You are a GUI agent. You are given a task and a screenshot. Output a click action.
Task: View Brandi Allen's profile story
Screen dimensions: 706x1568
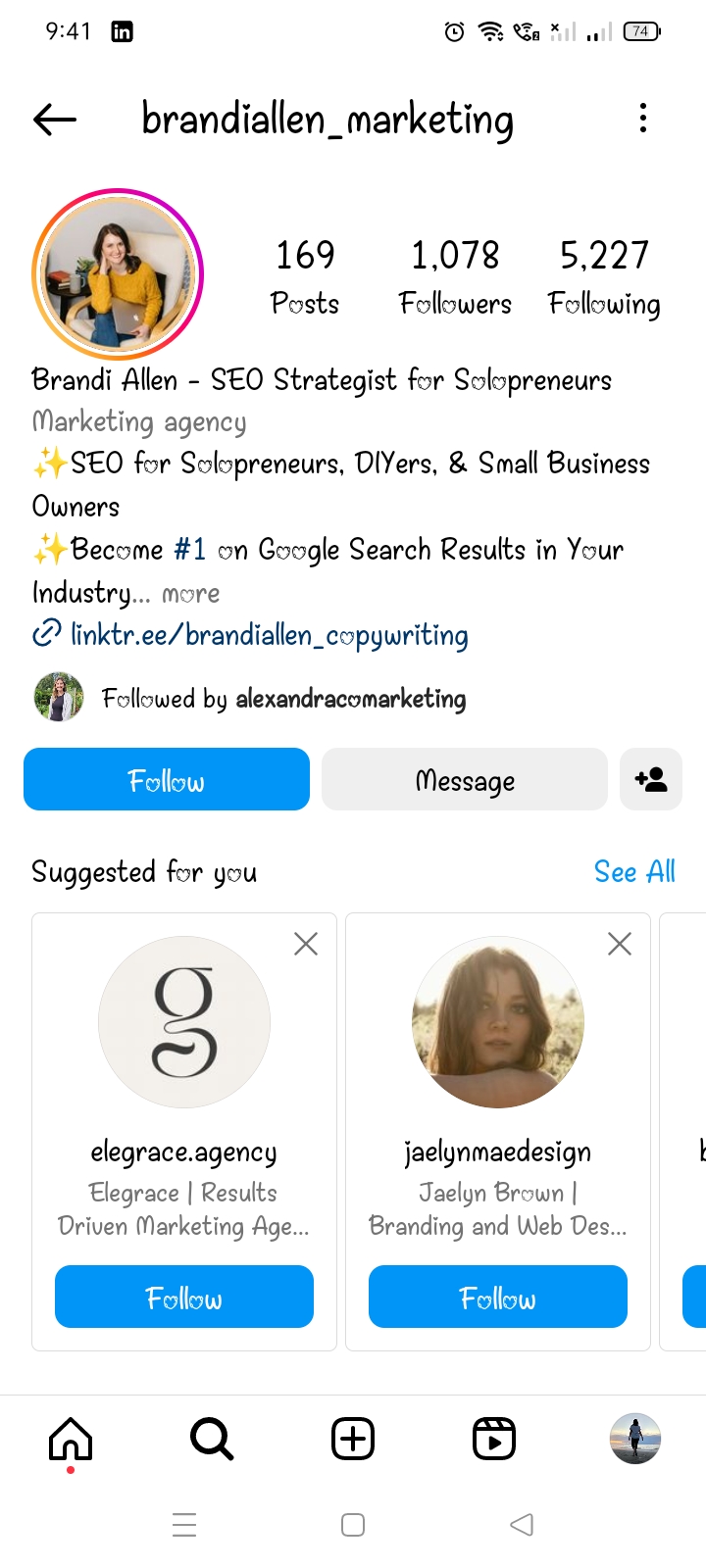pos(118,274)
